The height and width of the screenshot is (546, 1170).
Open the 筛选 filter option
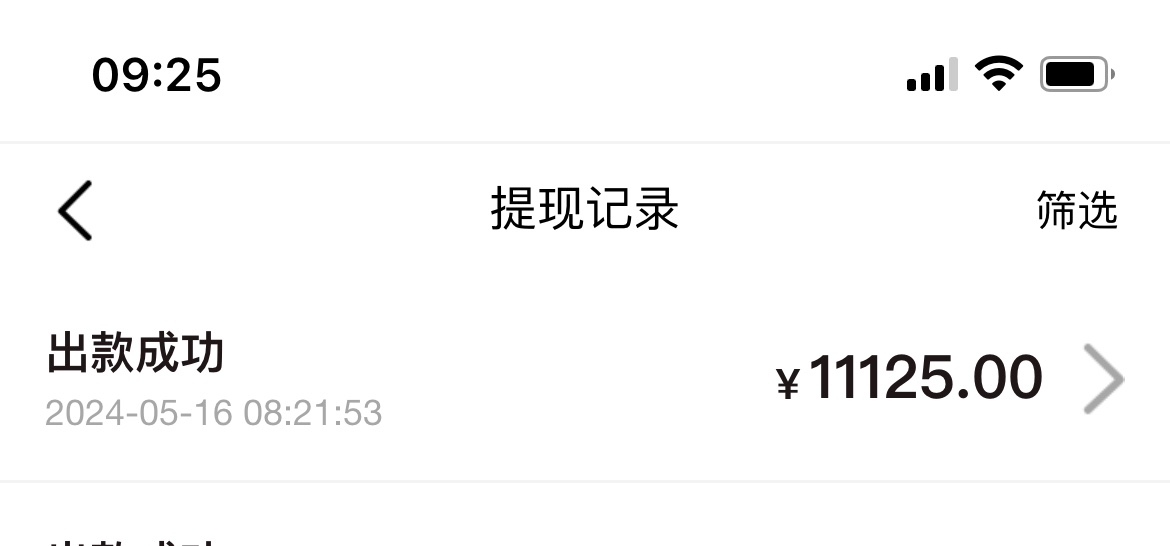click(x=1076, y=211)
